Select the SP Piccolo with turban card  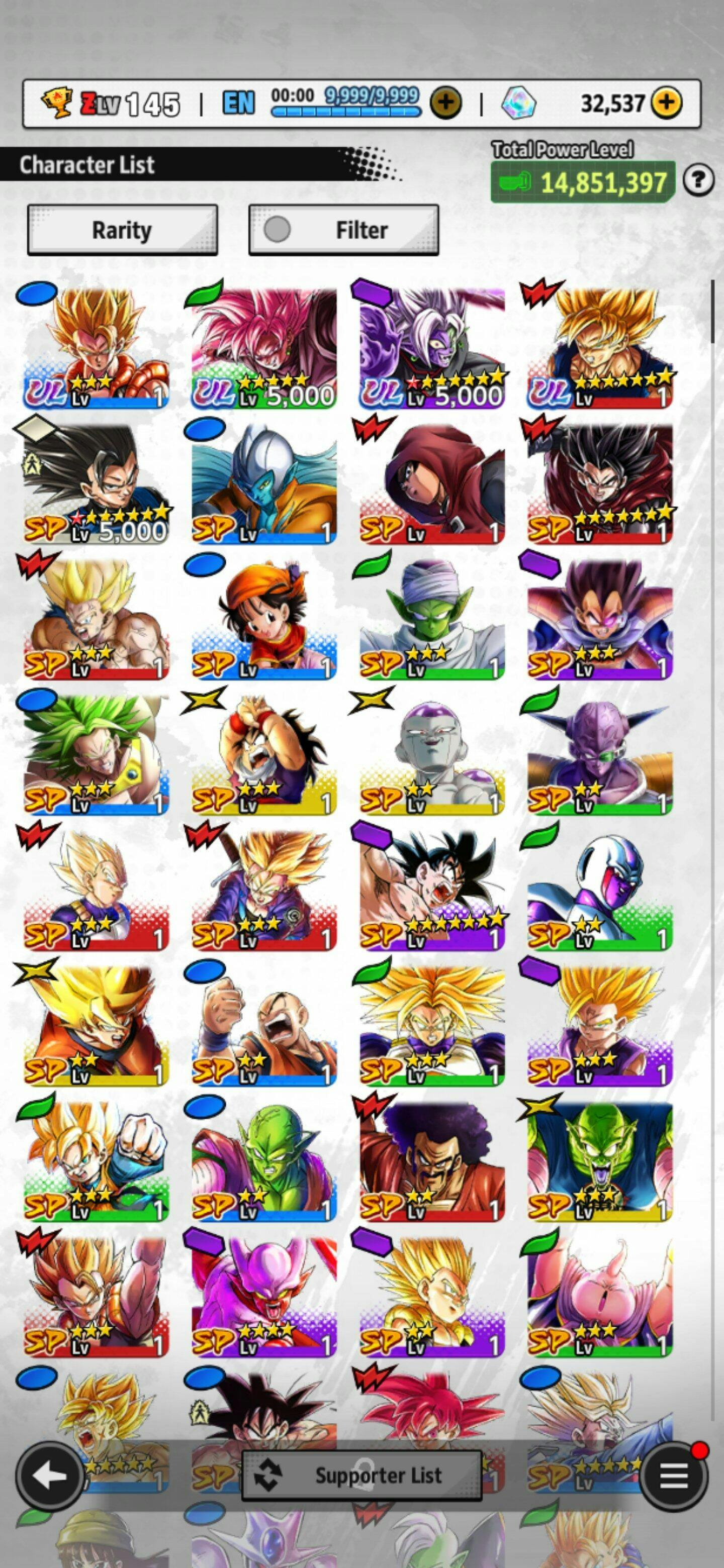pos(432,620)
